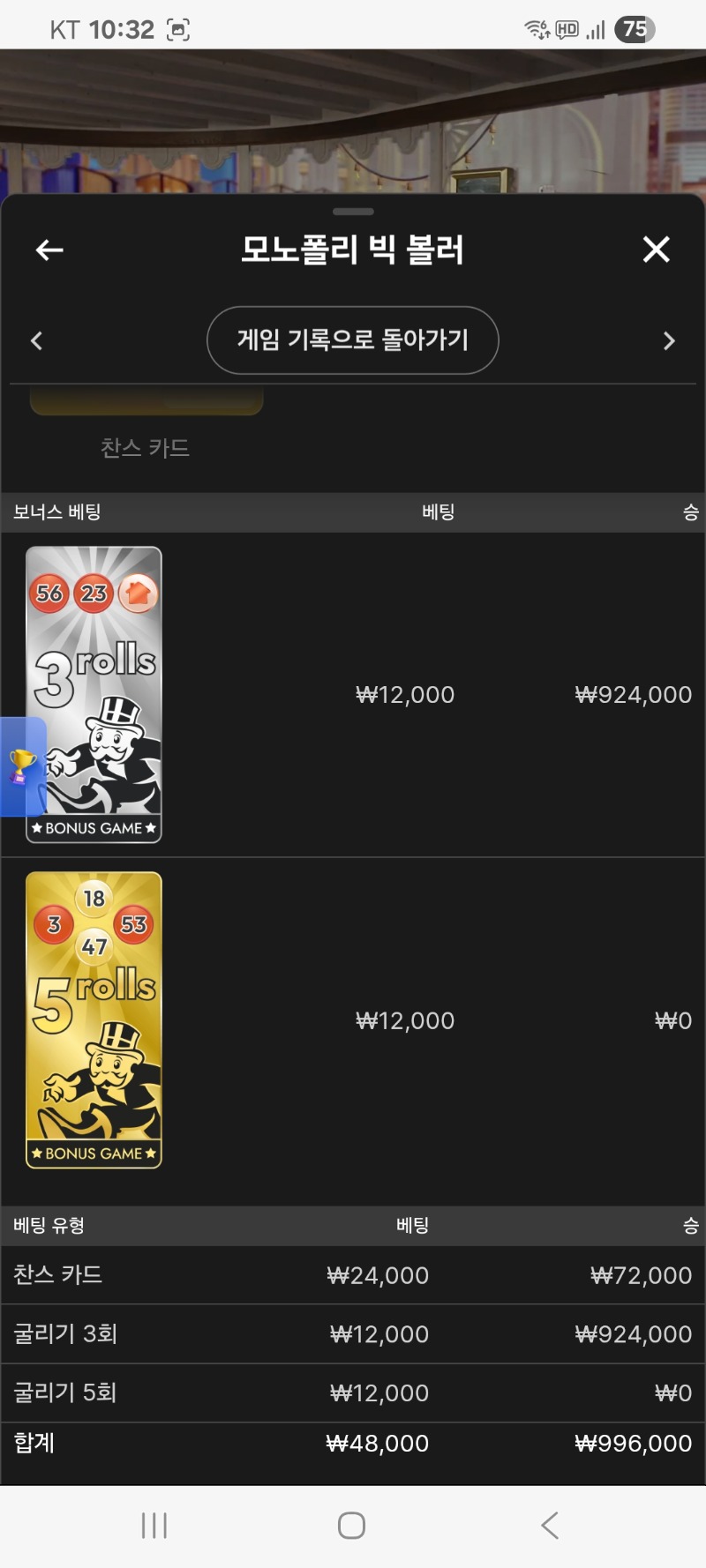Screen dimensions: 706x1568
Task: Go to the next game record
Action: (x=669, y=341)
